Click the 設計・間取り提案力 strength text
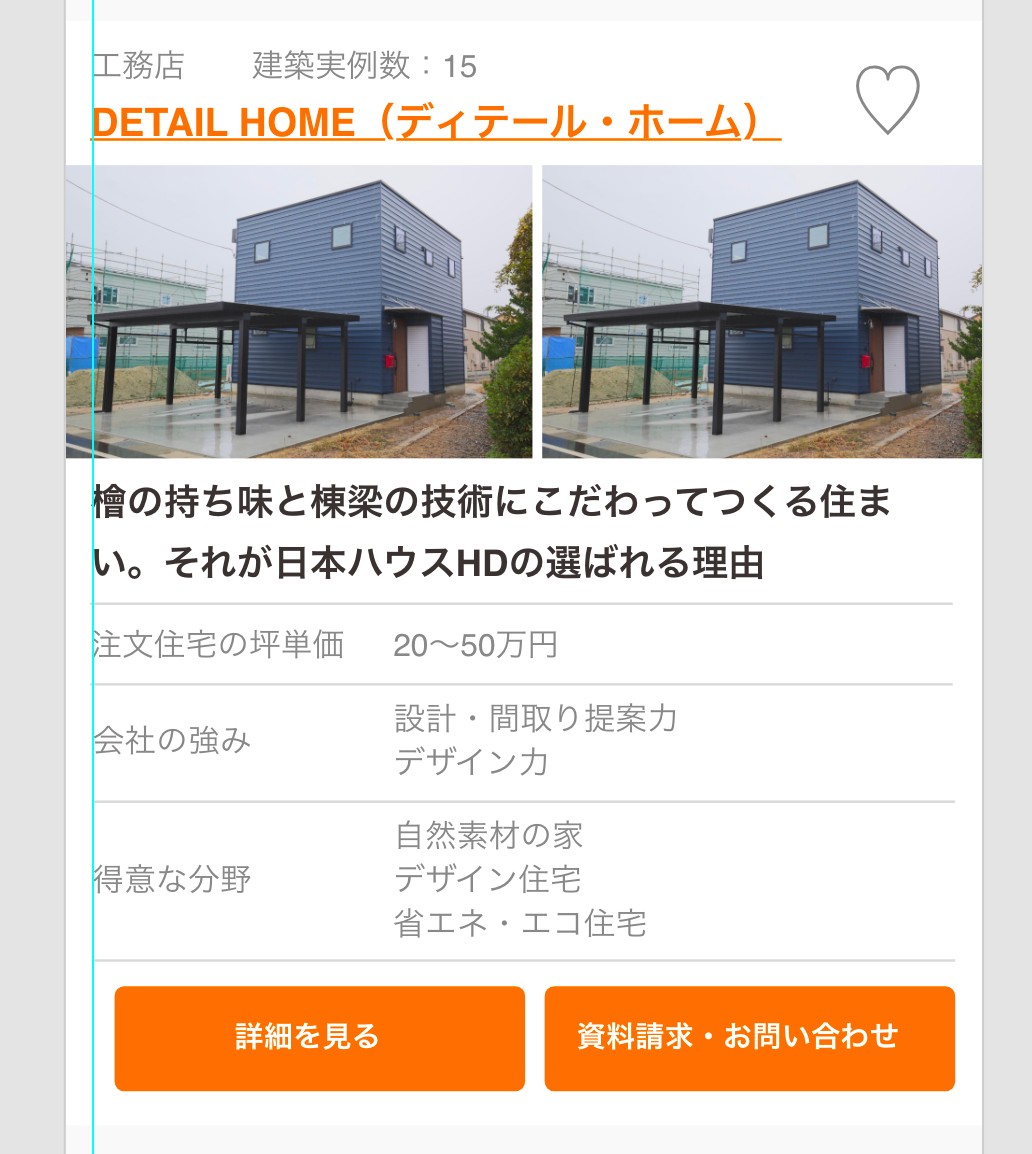The height and width of the screenshot is (1154, 1032). 535,718
